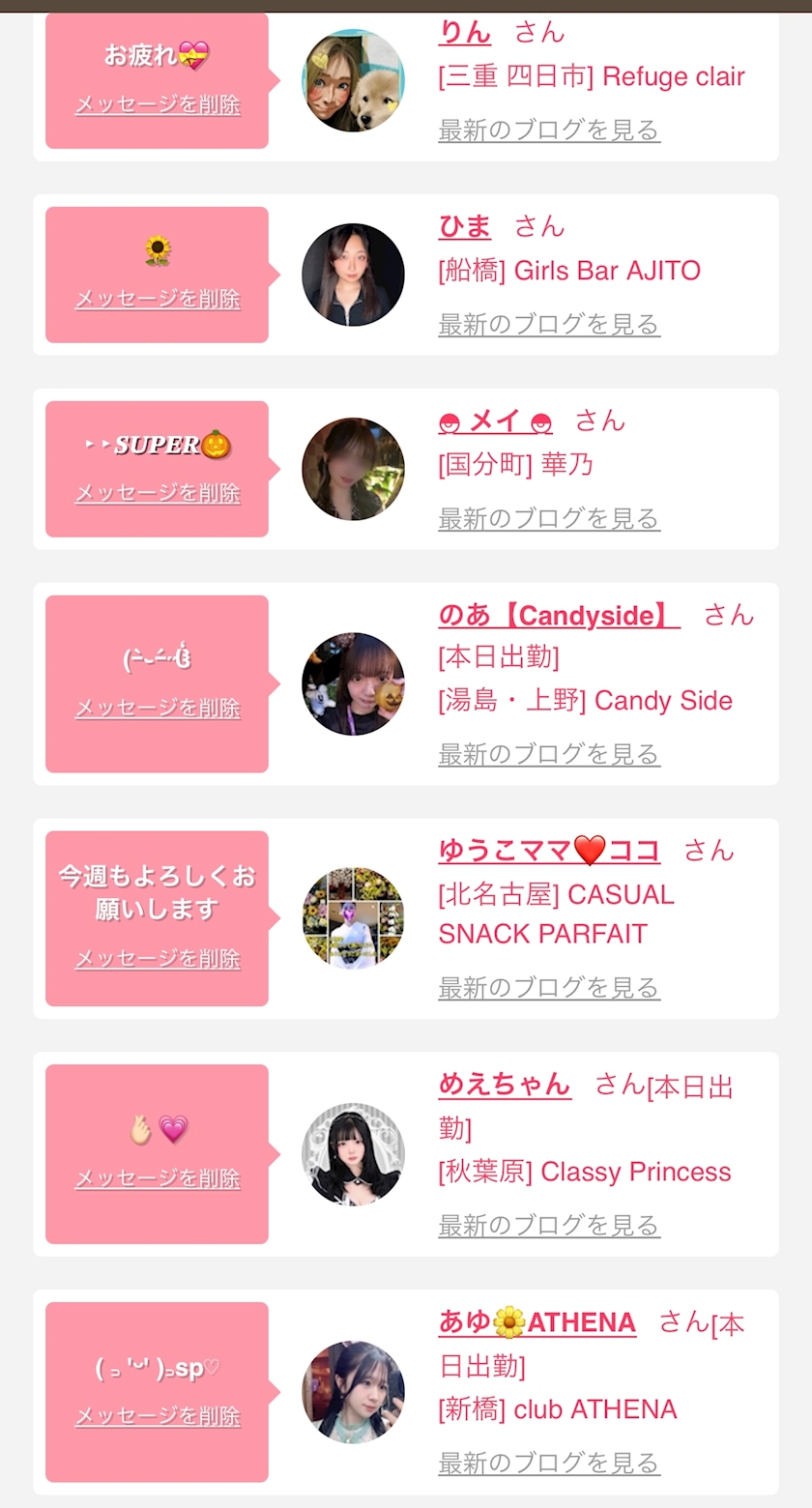View ゆうこママ's latest blog

[x=549, y=988]
